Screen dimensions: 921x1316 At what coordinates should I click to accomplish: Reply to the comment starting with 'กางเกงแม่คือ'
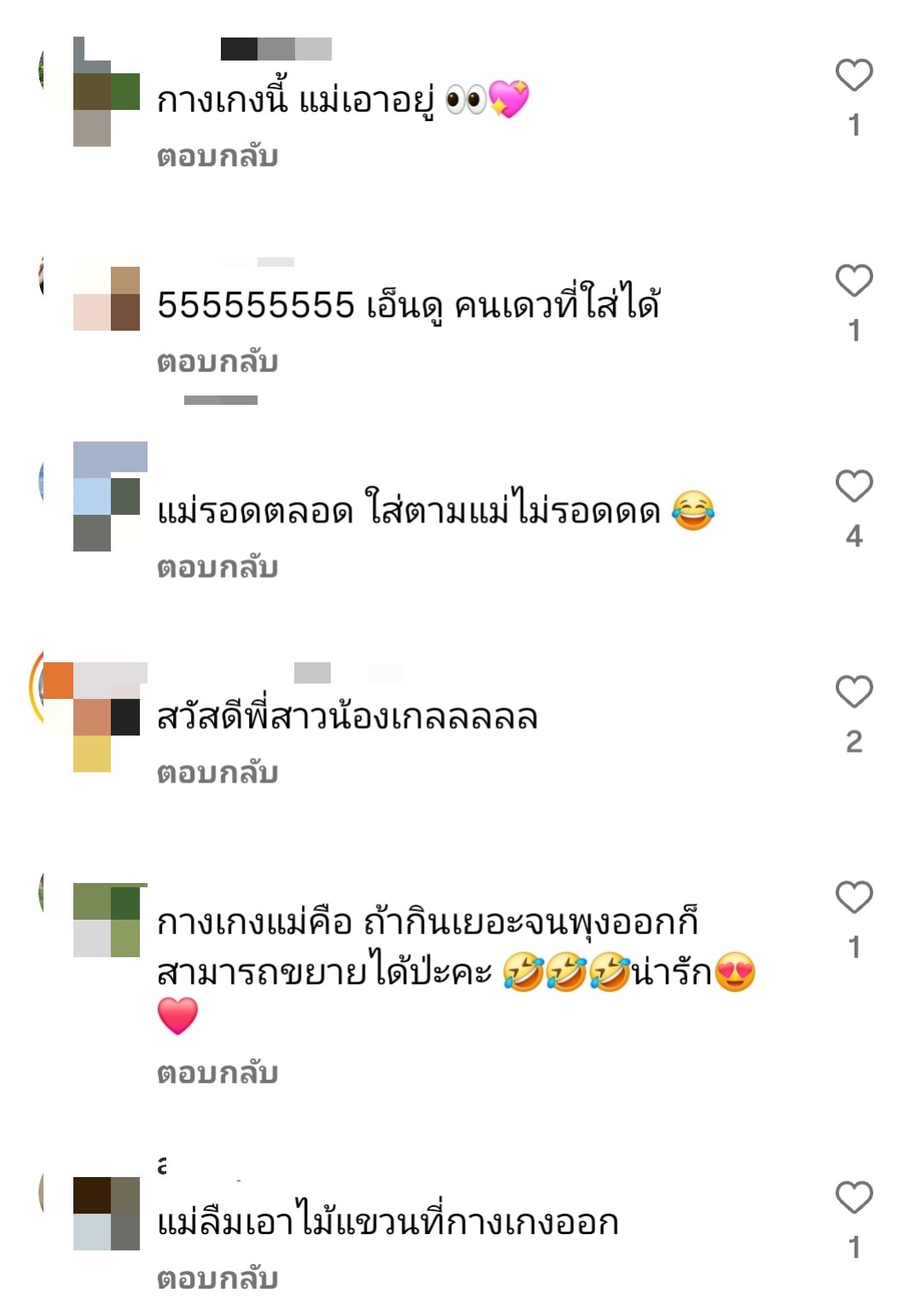(x=217, y=1073)
